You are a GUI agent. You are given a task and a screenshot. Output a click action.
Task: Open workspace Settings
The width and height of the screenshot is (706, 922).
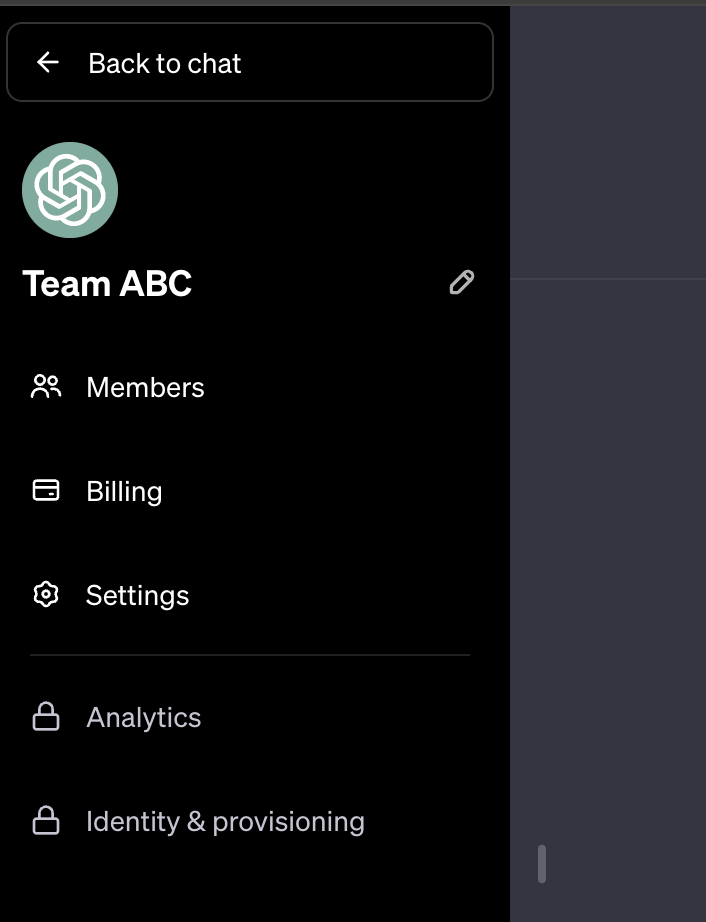137,596
